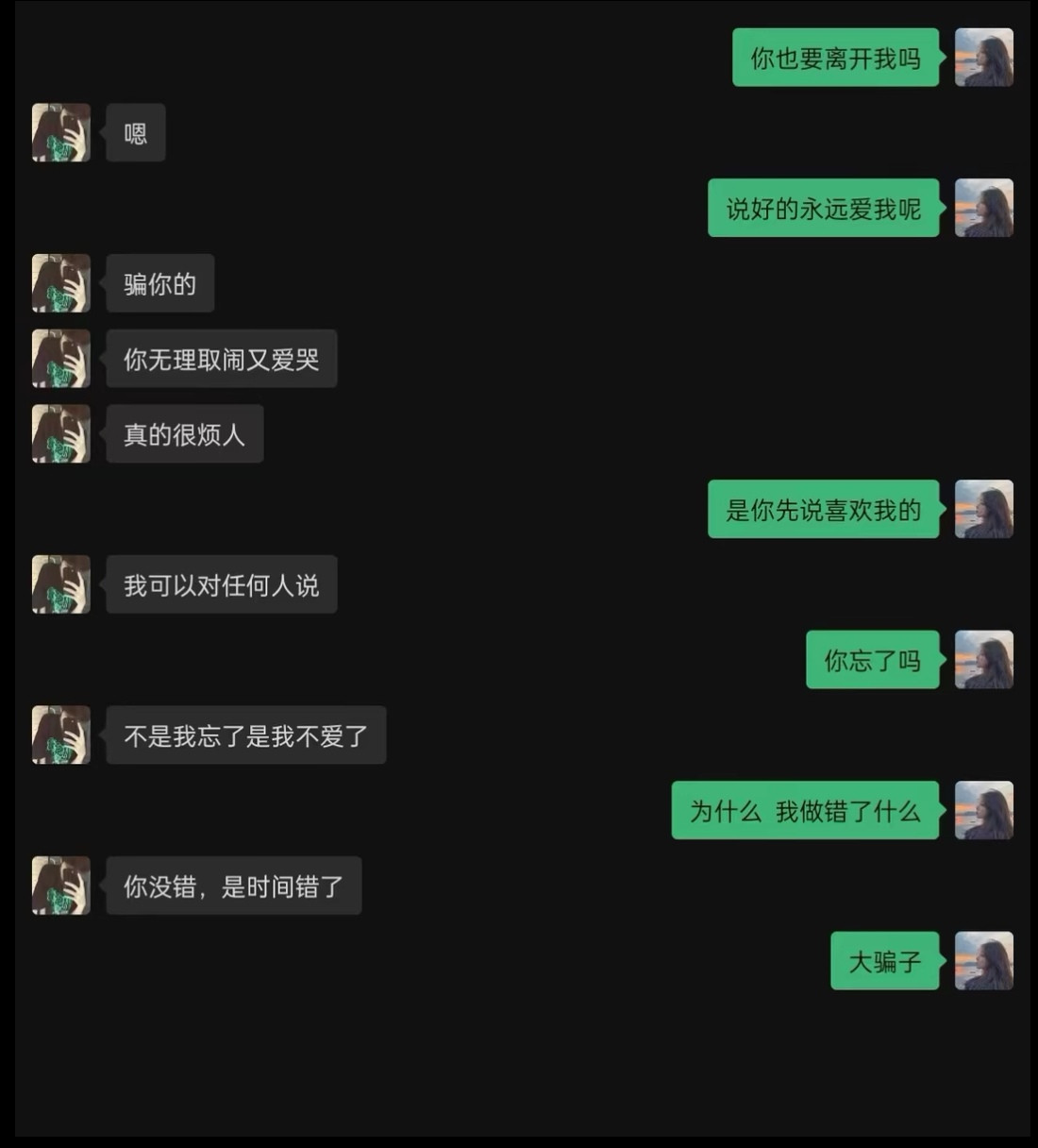This screenshot has width=1038, height=1148.
Task: Click avatar beside 你无理取闹又爱哭
Action: tap(60, 359)
